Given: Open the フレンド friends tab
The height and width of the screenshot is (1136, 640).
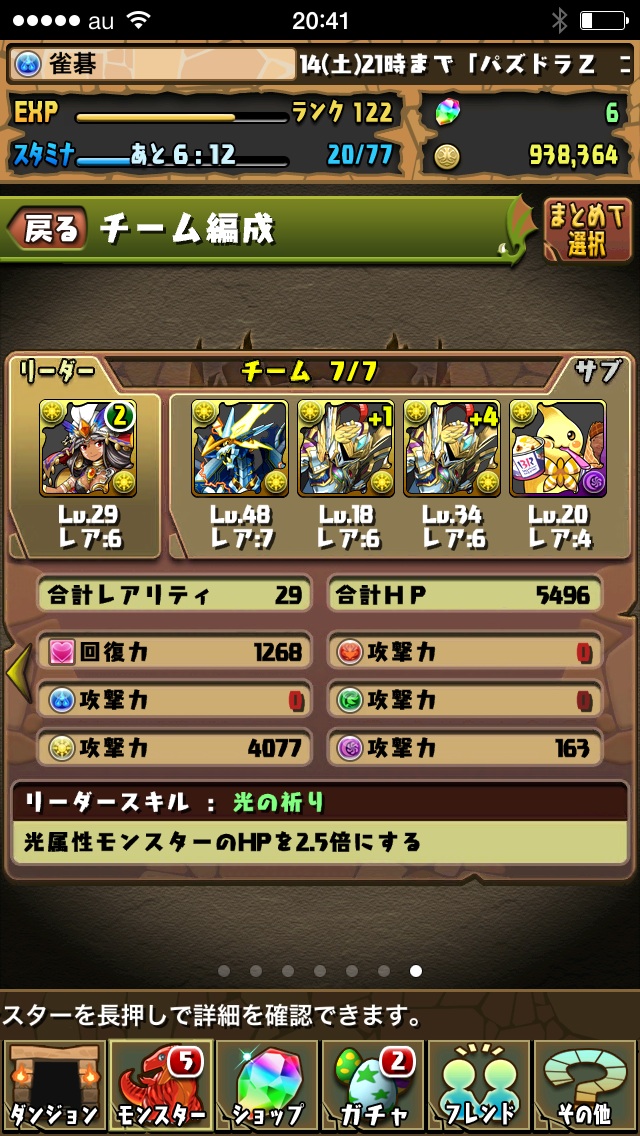Looking at the screenshot, I should 479,1086.
